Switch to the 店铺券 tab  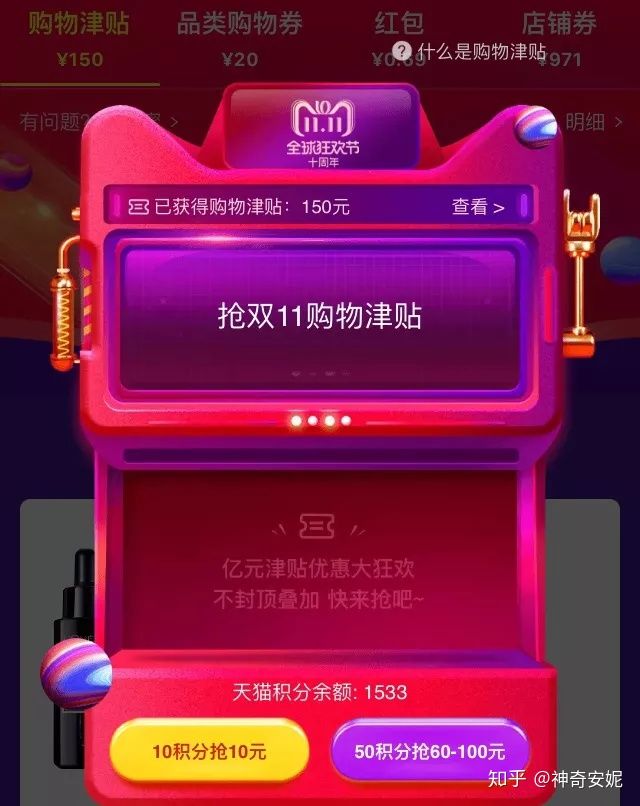click(x=559, y=40)
